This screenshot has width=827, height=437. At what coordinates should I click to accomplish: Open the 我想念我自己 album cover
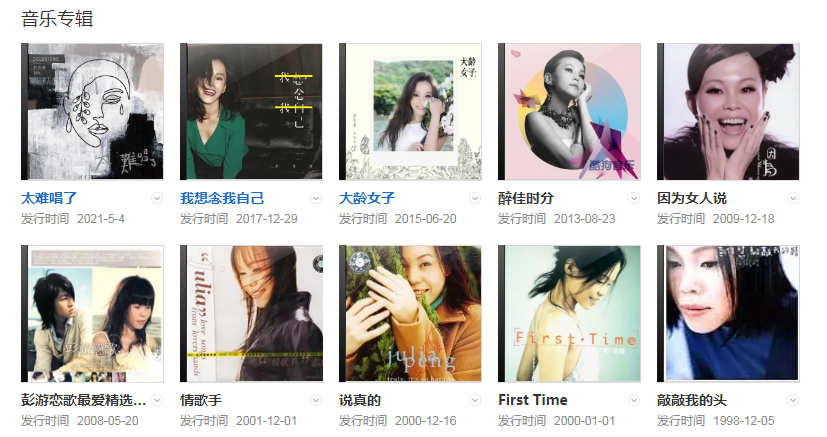[251, 112]
